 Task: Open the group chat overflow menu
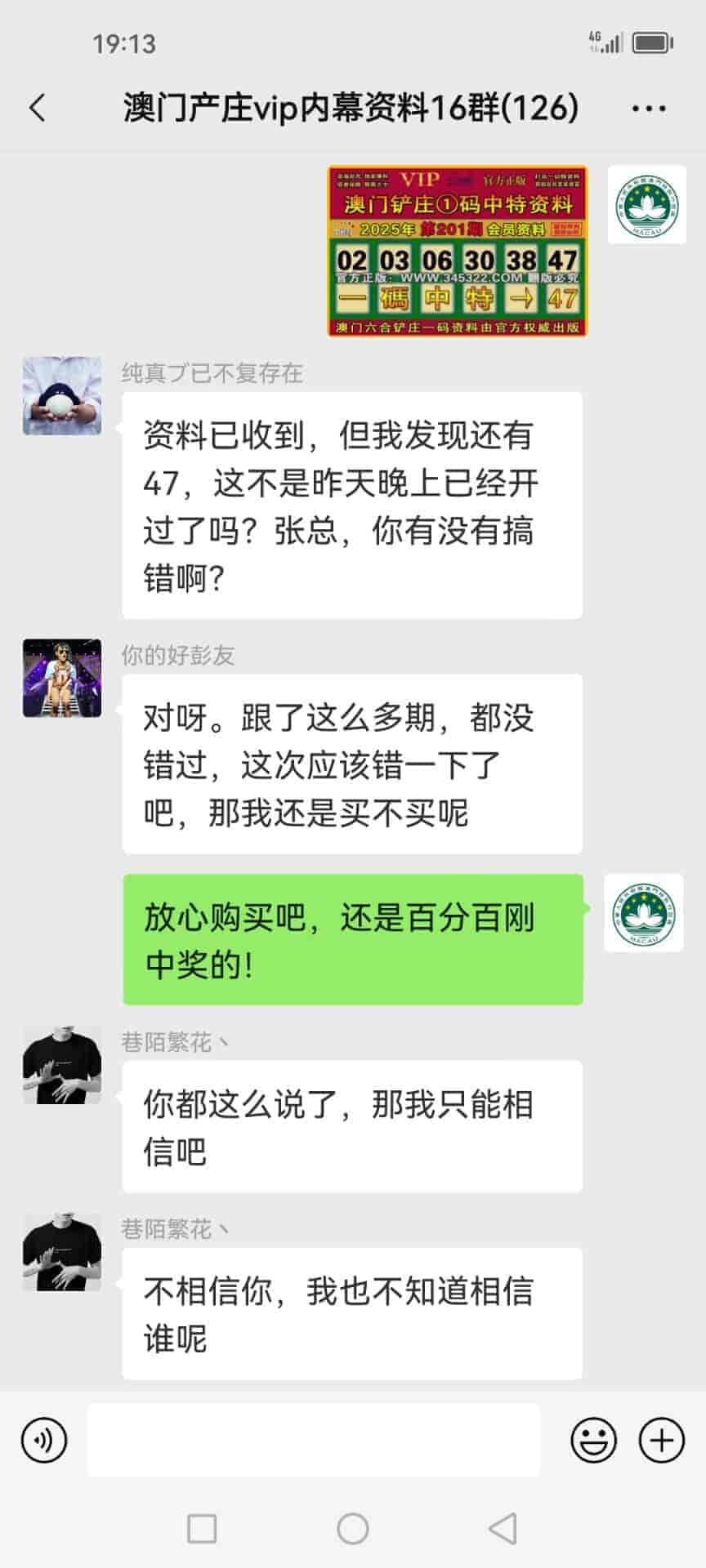[649, 108]
